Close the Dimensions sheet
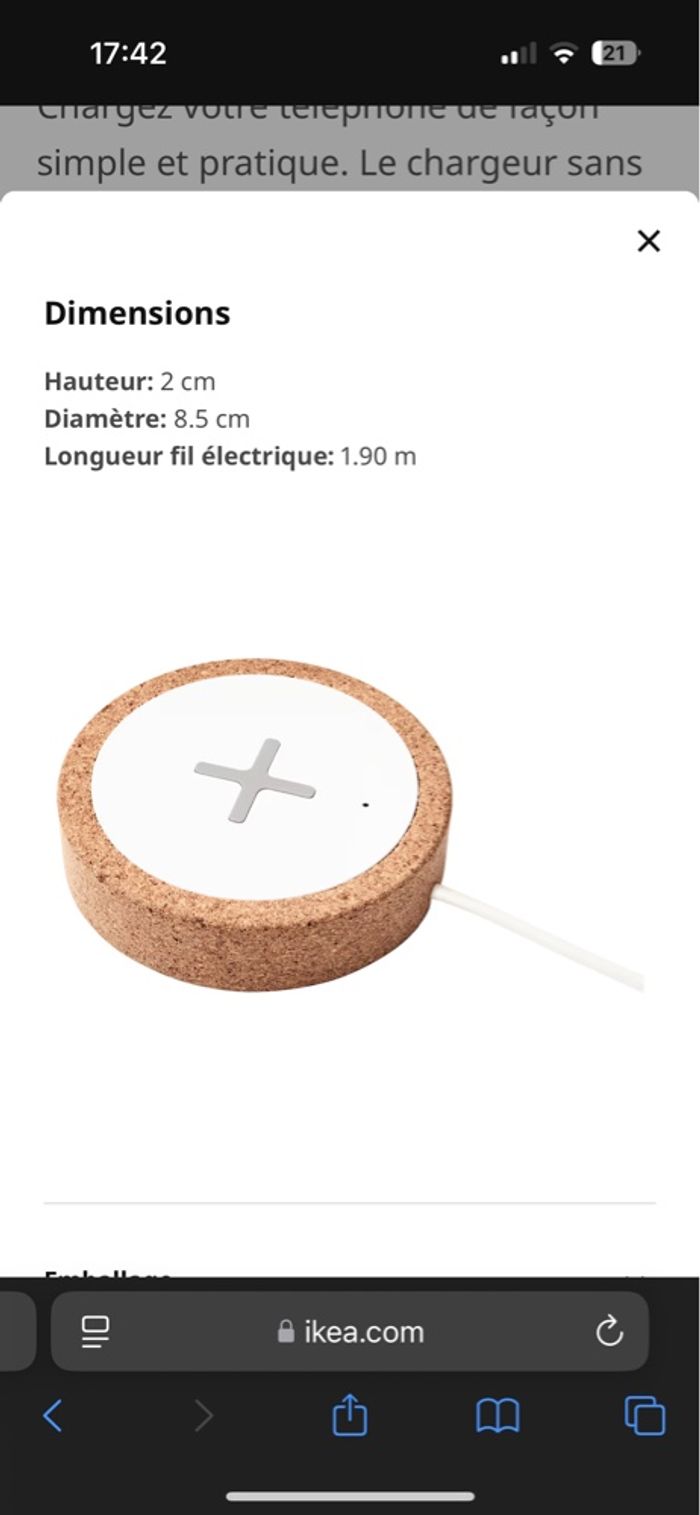 click(649, 241)
